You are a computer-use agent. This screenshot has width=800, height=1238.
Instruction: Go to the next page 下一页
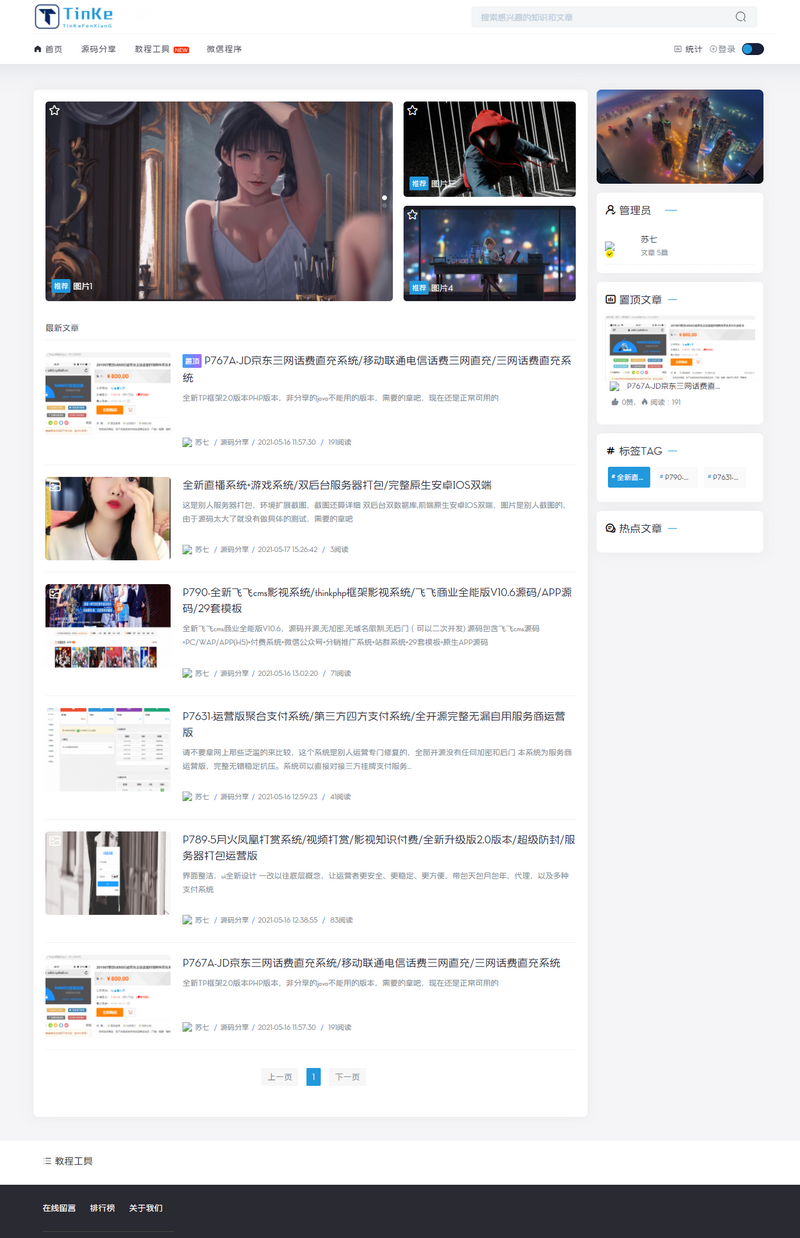(x=347, y=1077)
